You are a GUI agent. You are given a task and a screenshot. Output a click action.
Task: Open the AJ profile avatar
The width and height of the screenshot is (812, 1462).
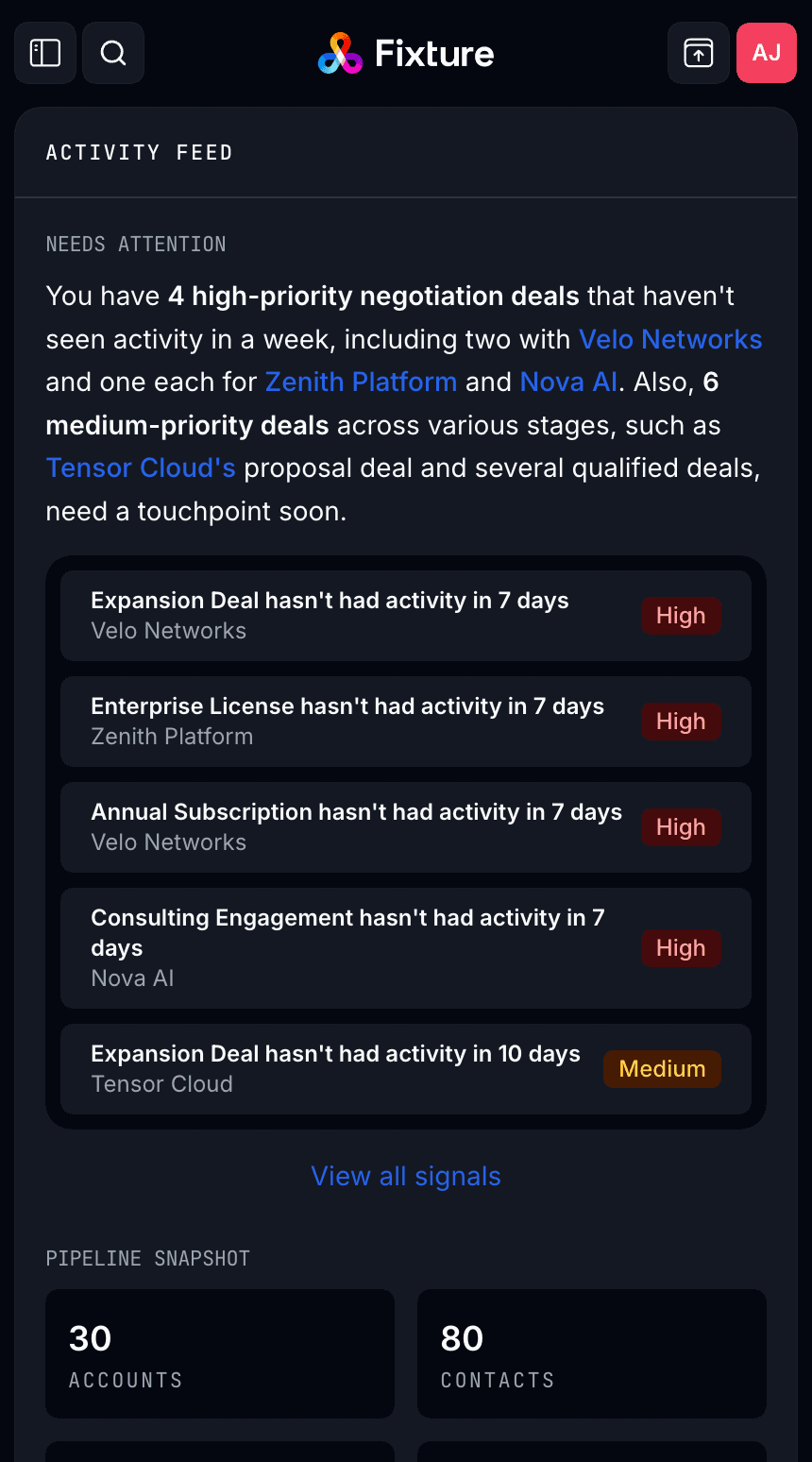click(766, 53)
